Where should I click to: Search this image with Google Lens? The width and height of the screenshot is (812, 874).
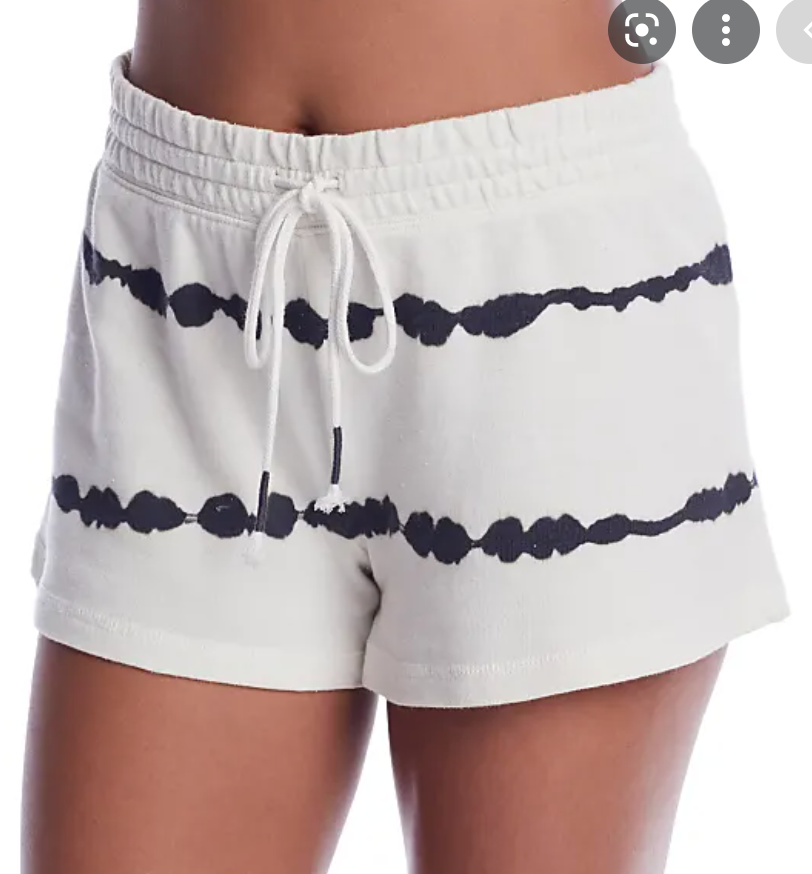point(641,31)
